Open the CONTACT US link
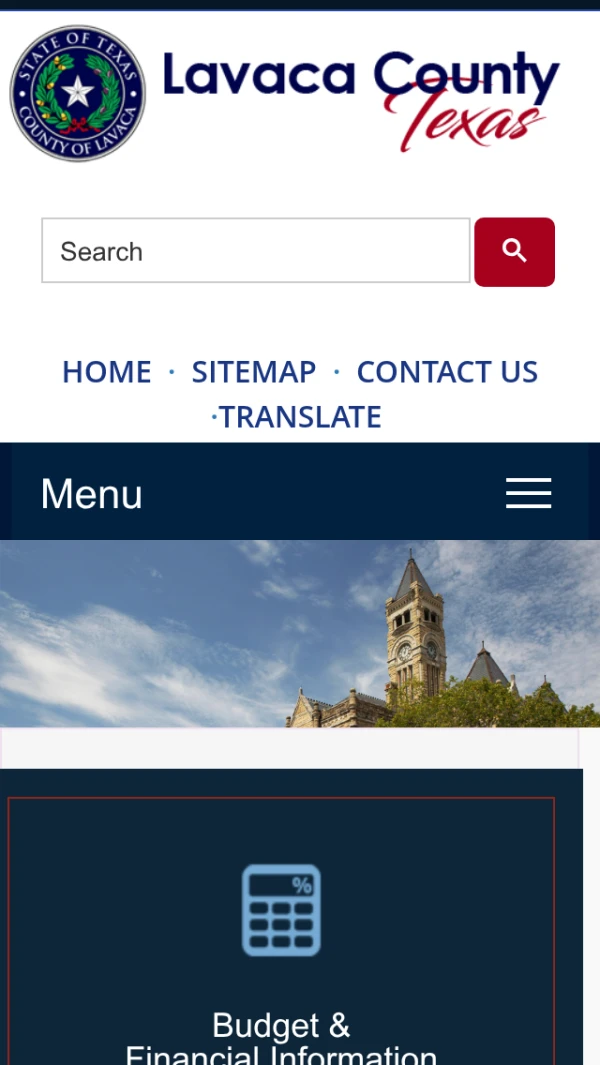Screen dimensions: 600x1065 [447, 372]
